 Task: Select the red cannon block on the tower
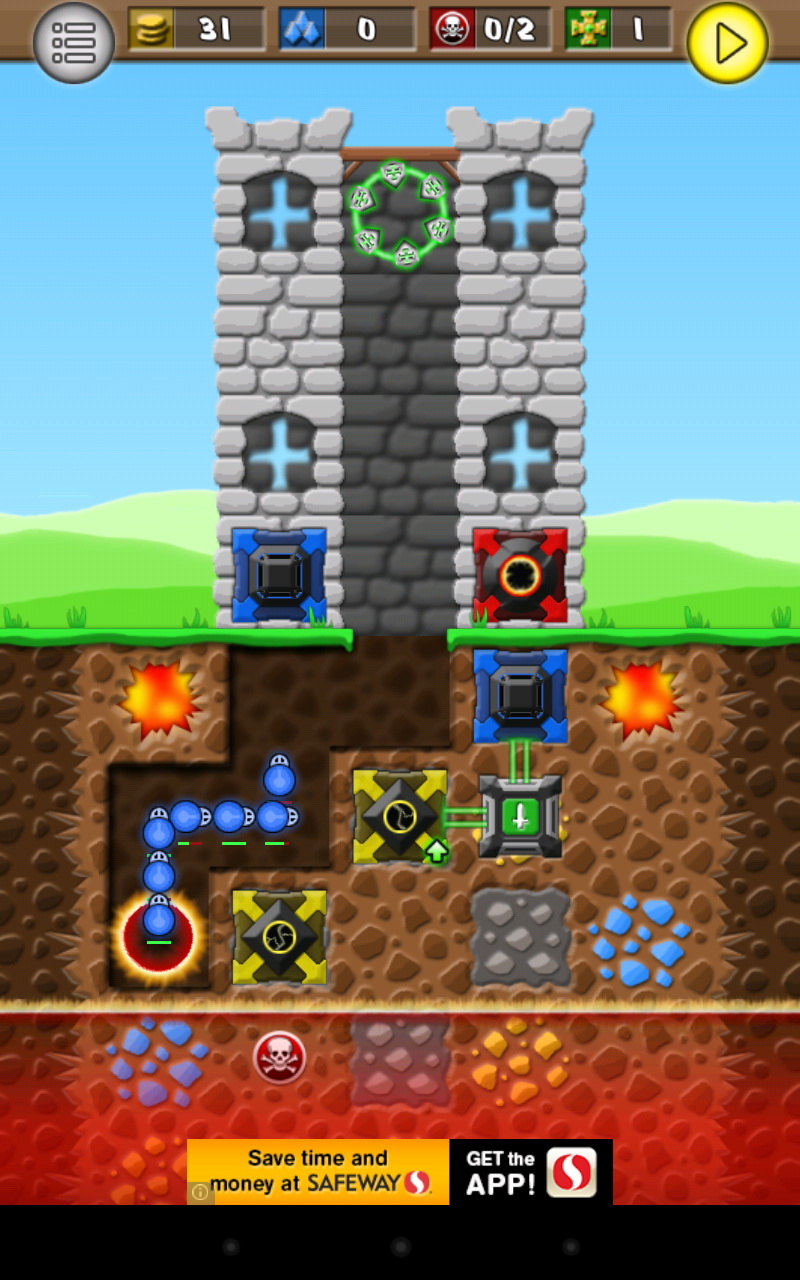click(x=520, y=576)
